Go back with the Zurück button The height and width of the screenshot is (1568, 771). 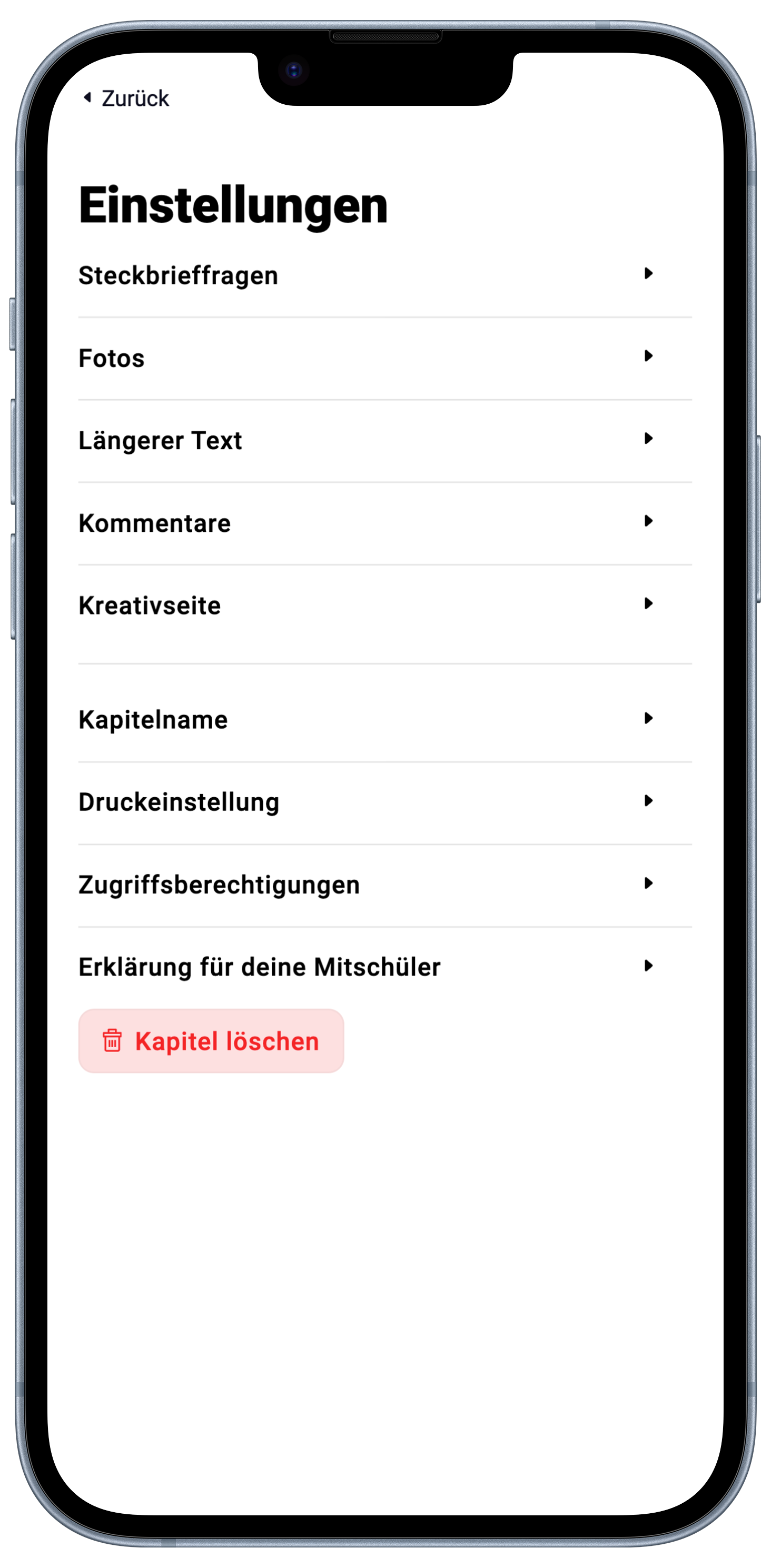point(127,98)
